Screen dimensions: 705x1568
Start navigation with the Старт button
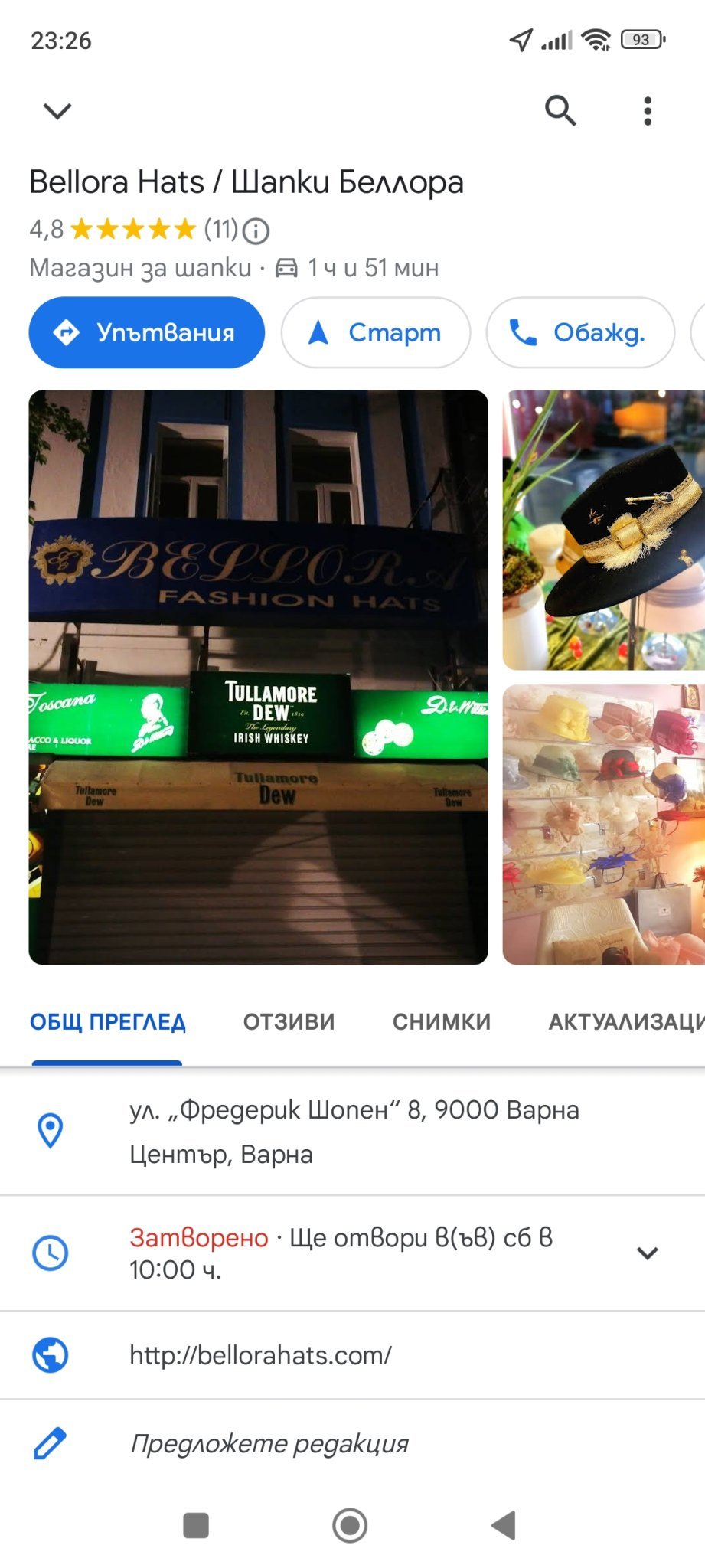[x=376, y=332]
